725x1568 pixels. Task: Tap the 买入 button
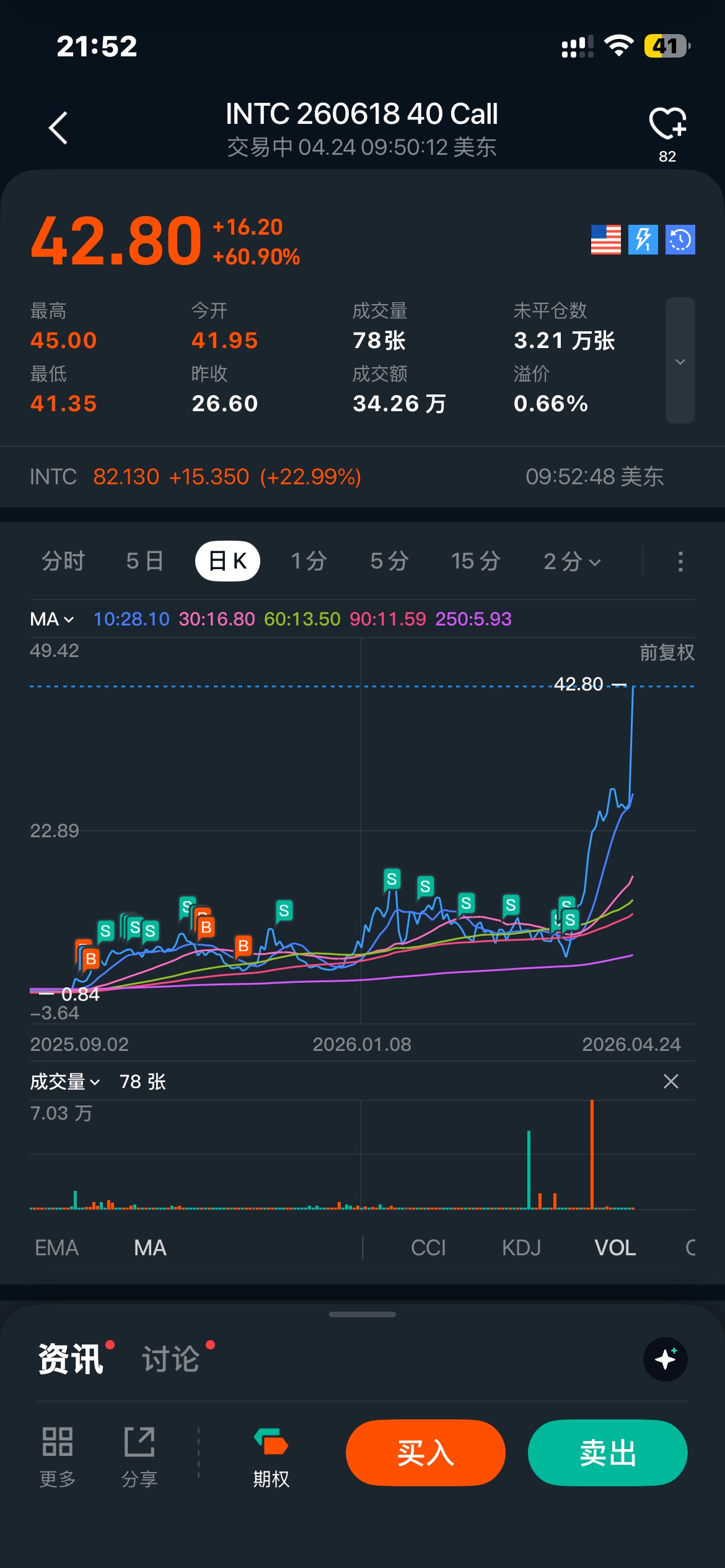(x=426, y=1453)
